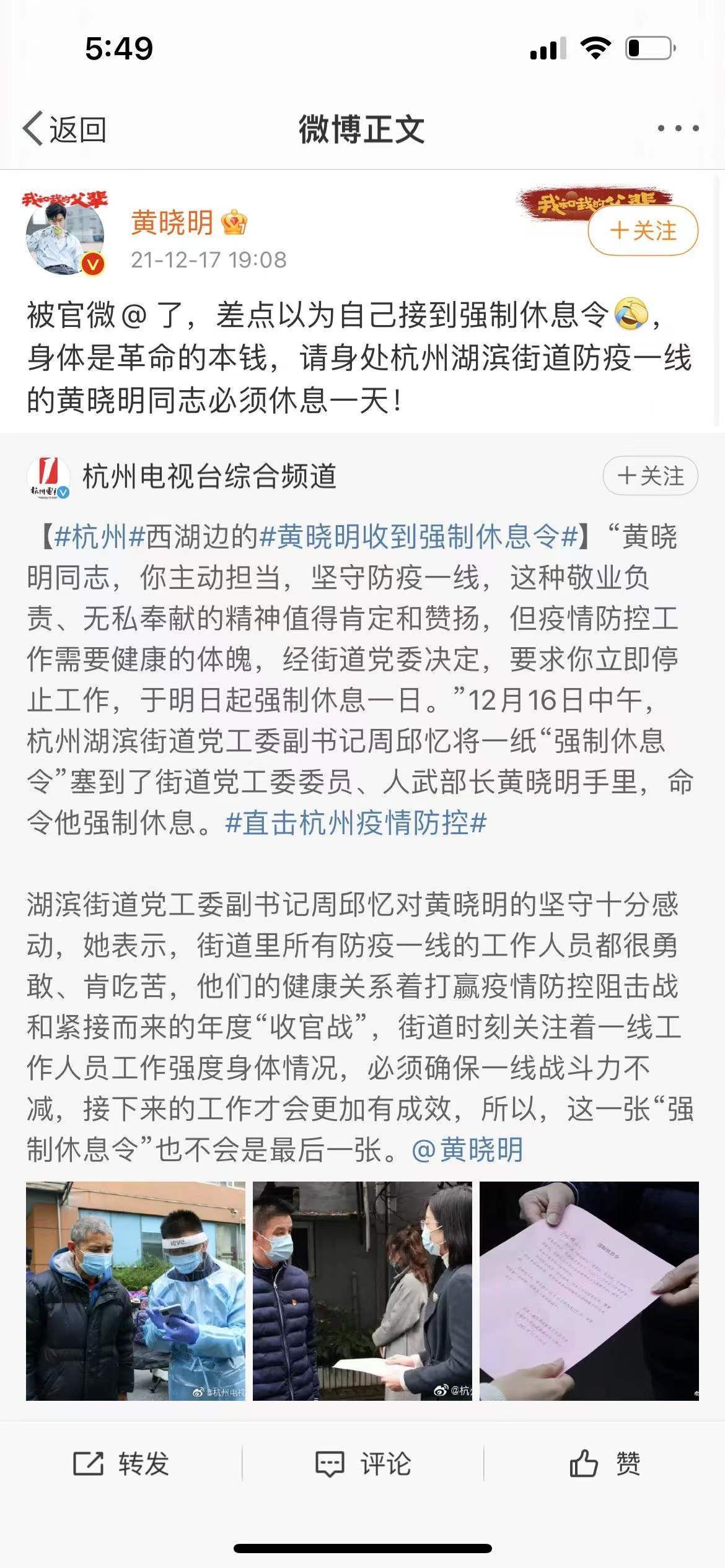Like this post with 赞

point(604,1463)
